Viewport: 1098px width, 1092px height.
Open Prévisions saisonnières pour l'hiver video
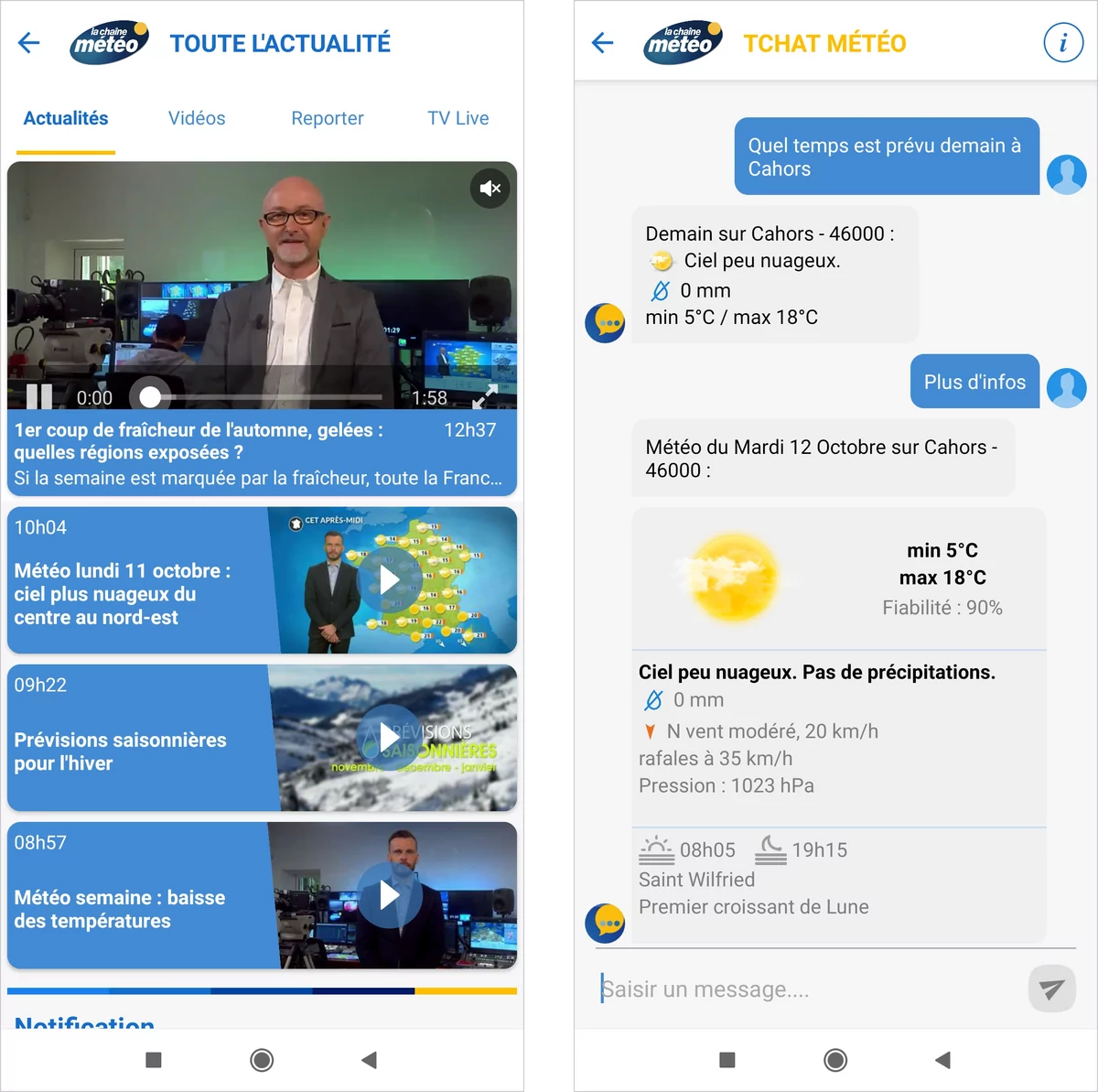(389, 738)
